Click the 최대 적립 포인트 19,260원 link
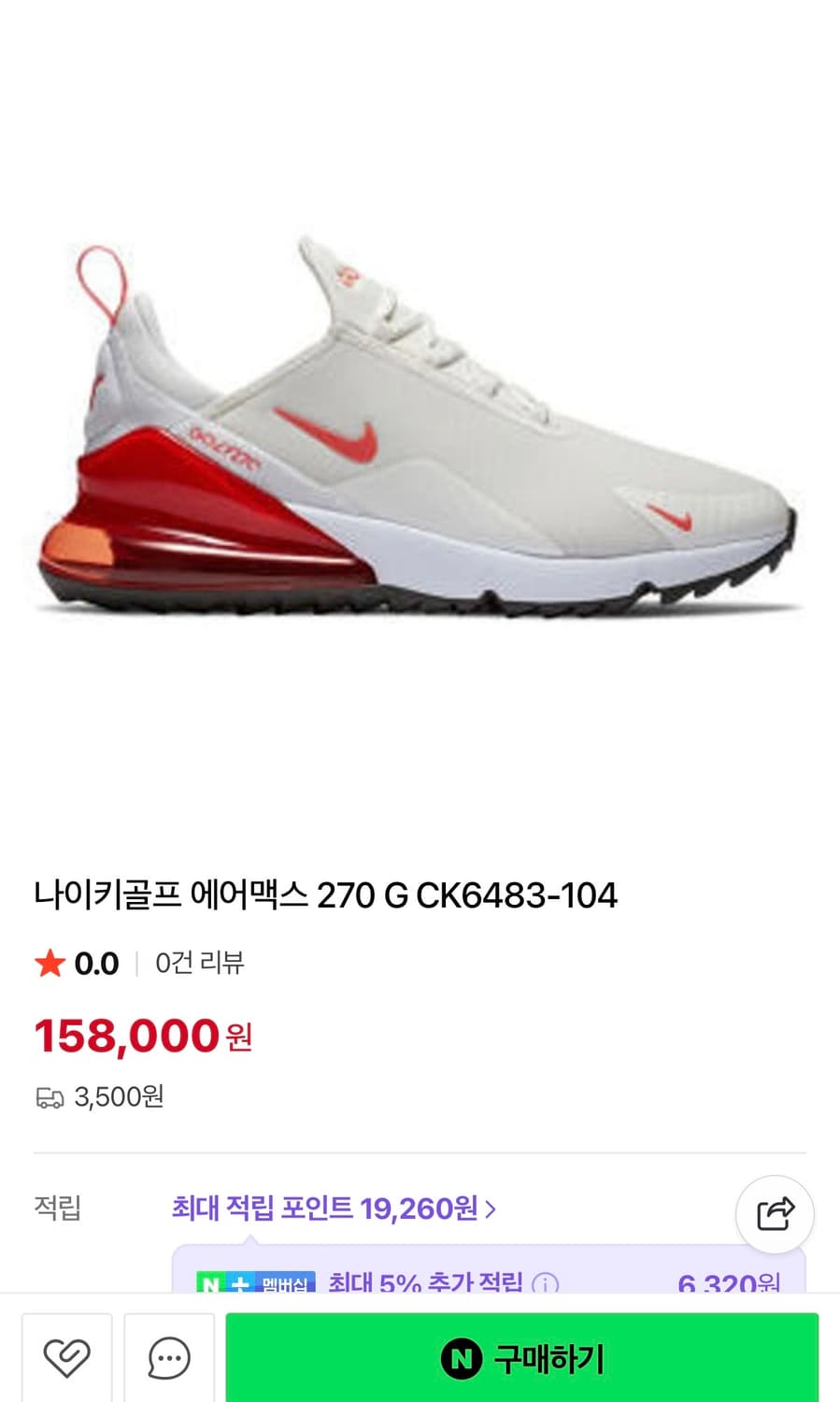This screenshot has width=840, height=1402. (x=329, y=1209)
